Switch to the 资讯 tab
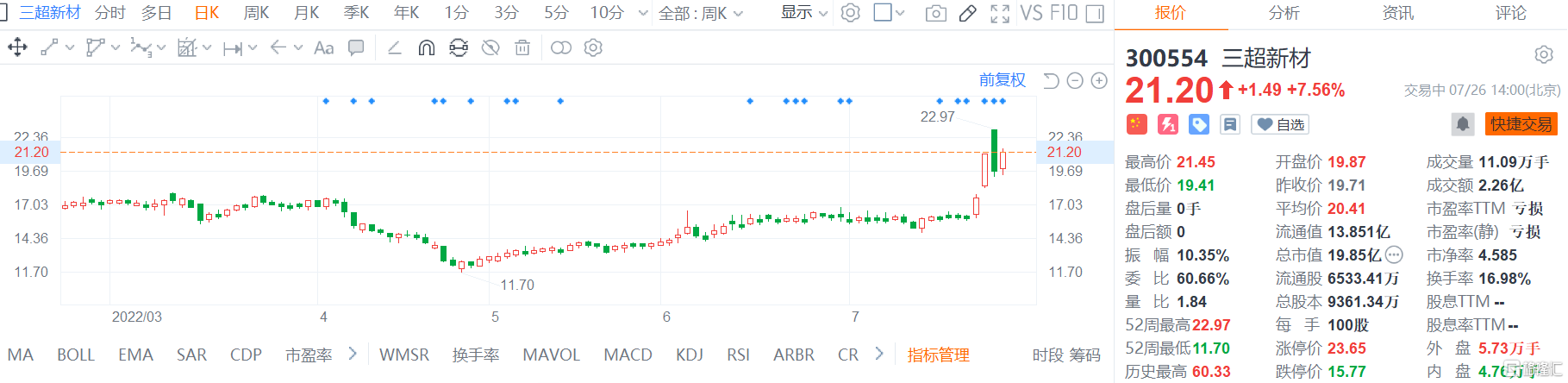 click(x=1397, y=13)
